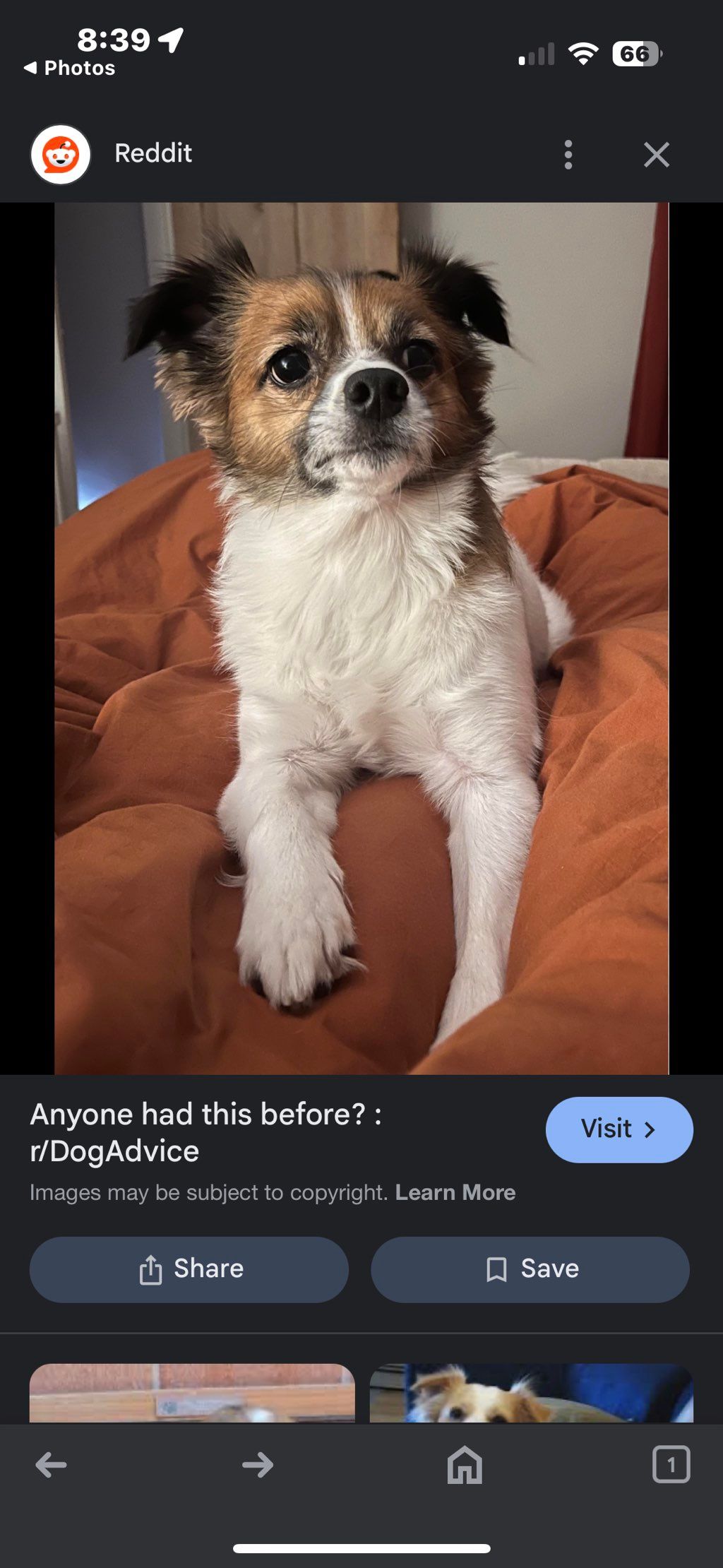Open the tab switcher
This screenshot has height=1568, width=723.
click(x=671, y=1465)
